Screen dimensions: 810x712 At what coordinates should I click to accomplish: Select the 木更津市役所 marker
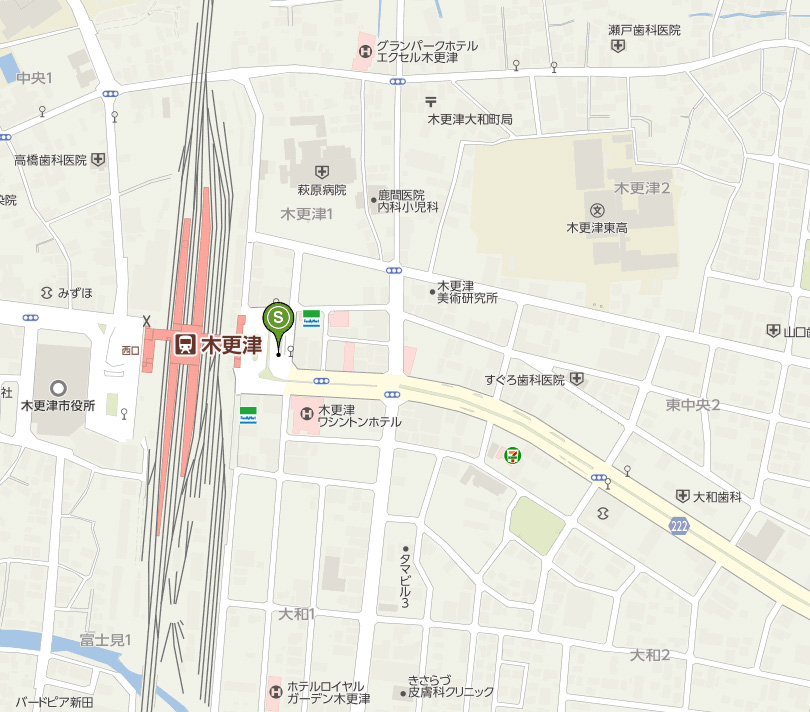(58, 388)
